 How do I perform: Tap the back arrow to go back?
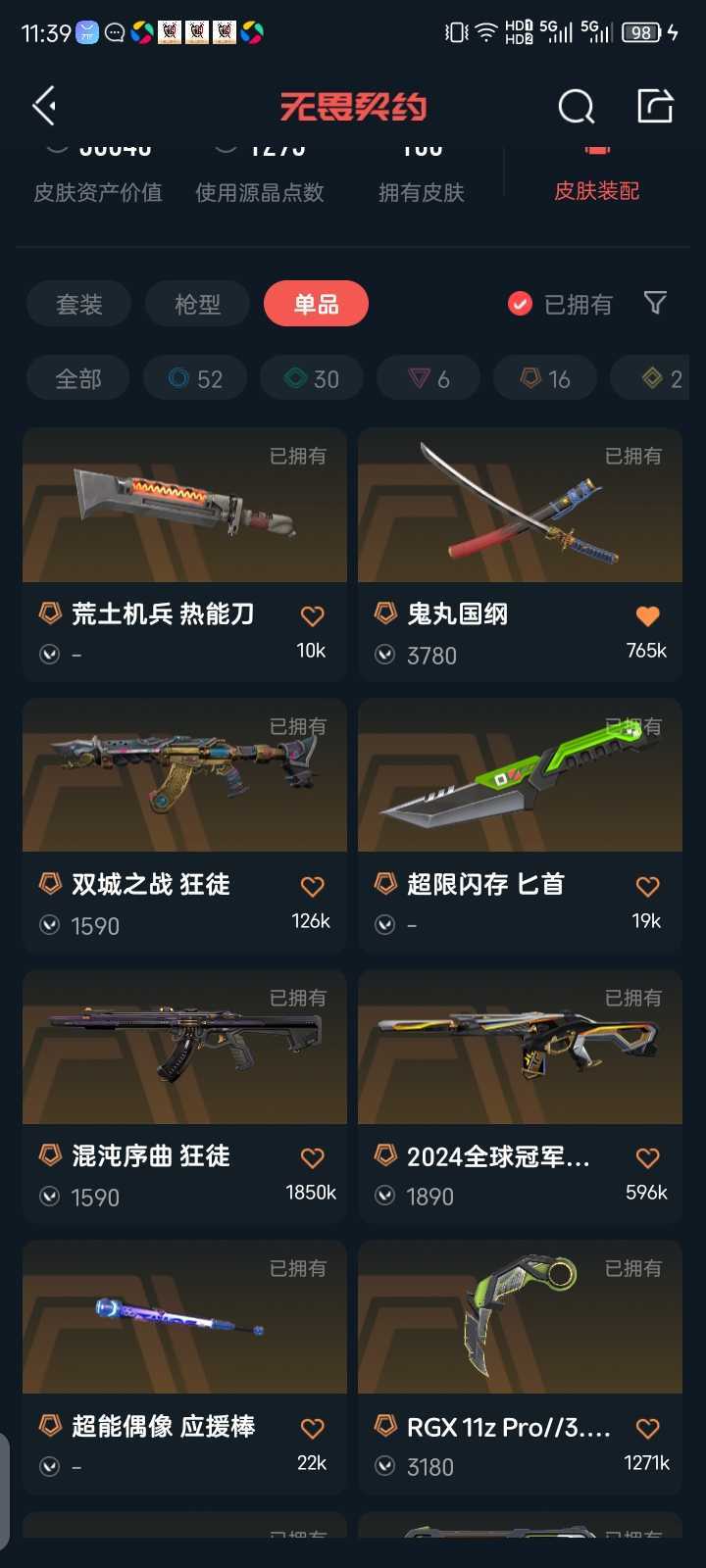pyautogui.click(x=41, y=105)
